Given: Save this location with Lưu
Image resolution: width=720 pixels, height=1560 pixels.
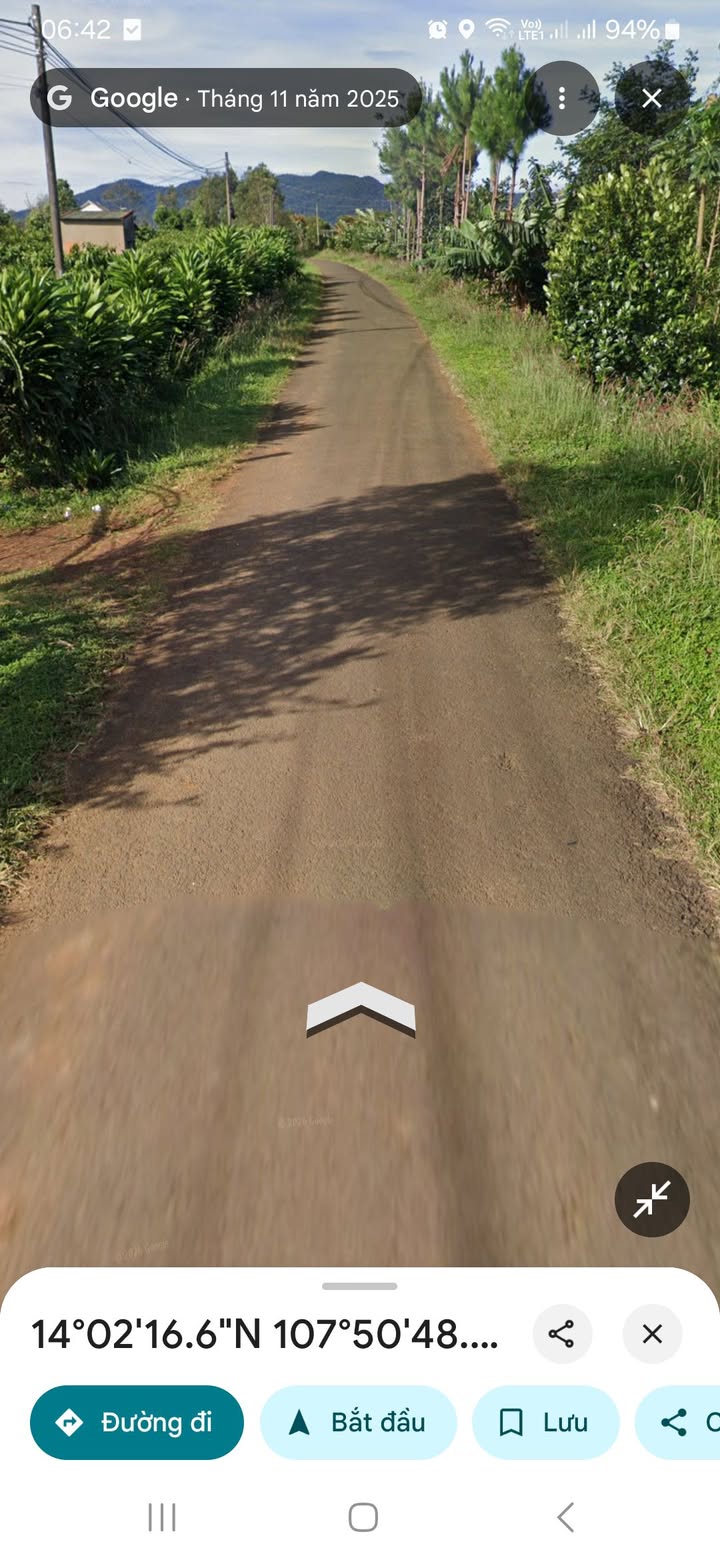Looking at the screenshot, I should point(545,1422).
